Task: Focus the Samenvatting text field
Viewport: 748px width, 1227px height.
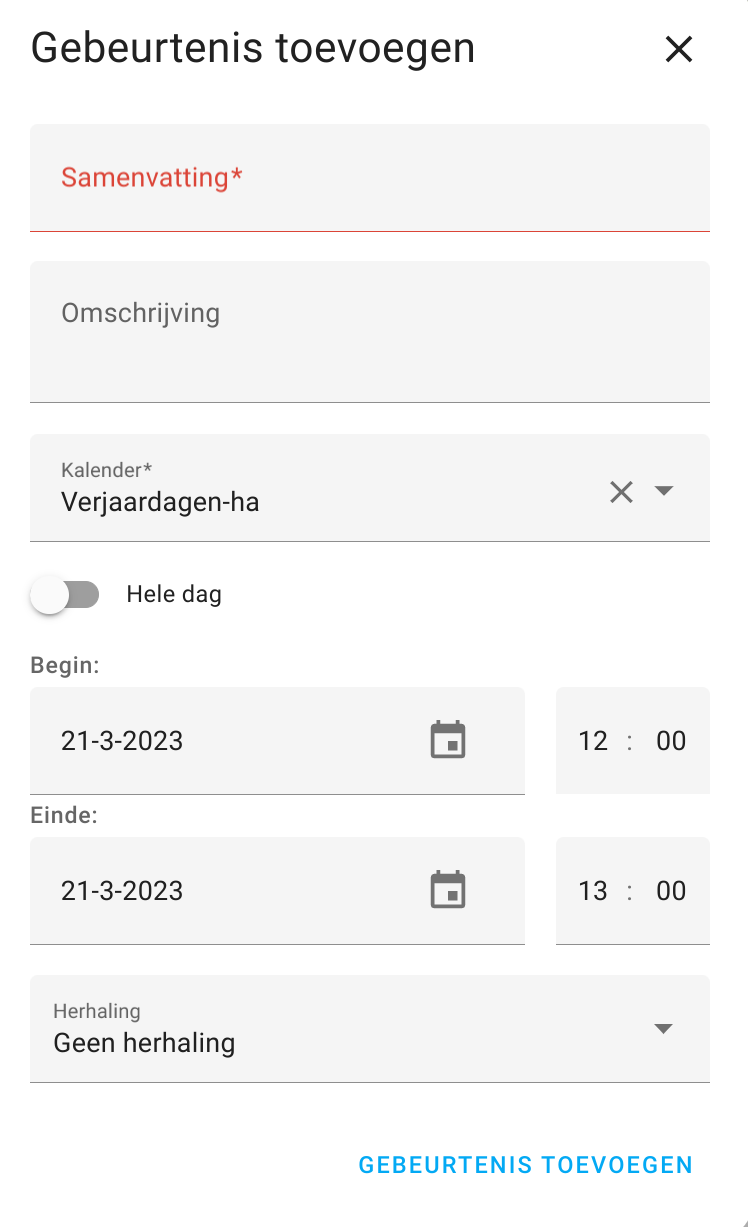Action: click(x=370, y=178)
